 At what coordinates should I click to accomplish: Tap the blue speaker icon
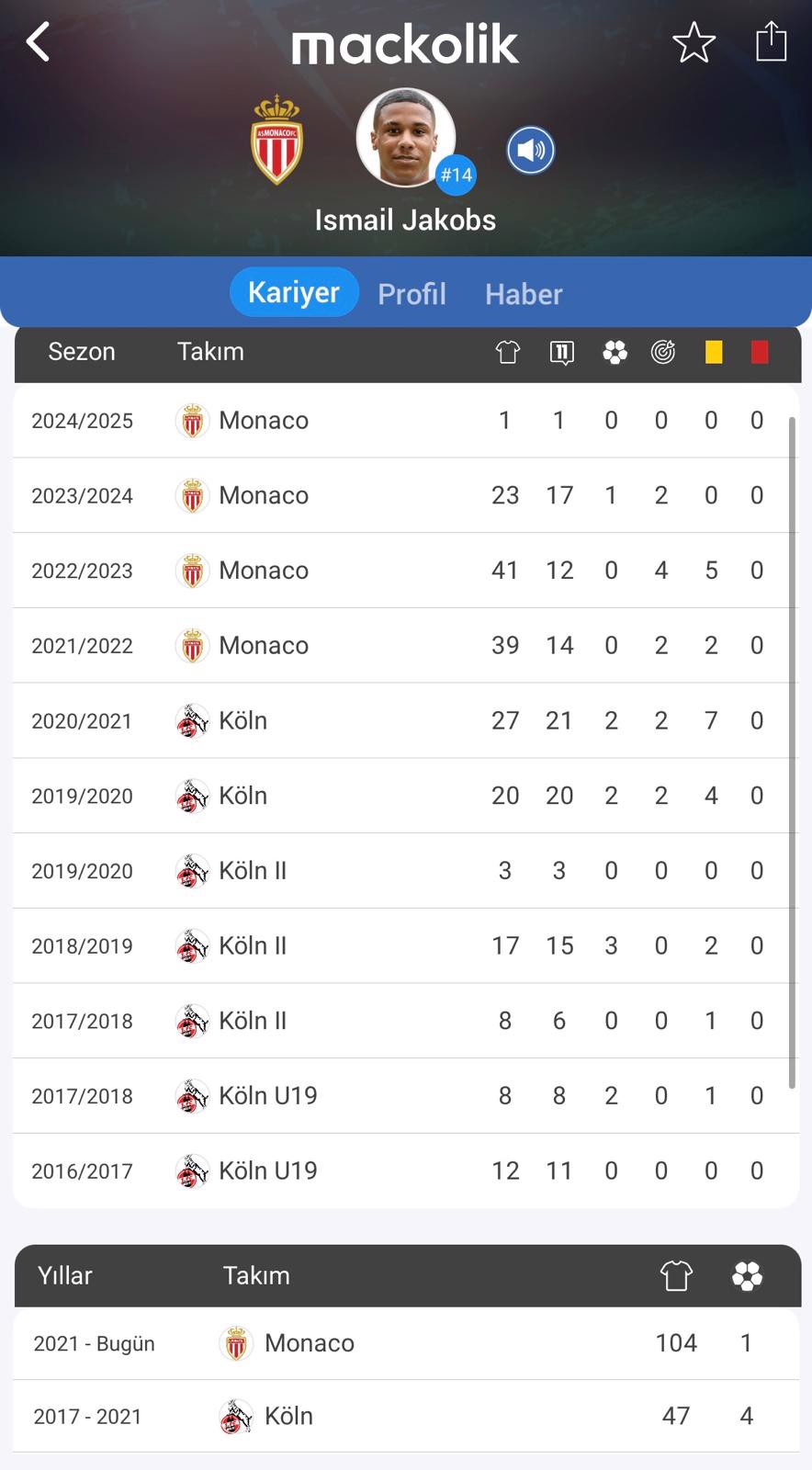531,150
